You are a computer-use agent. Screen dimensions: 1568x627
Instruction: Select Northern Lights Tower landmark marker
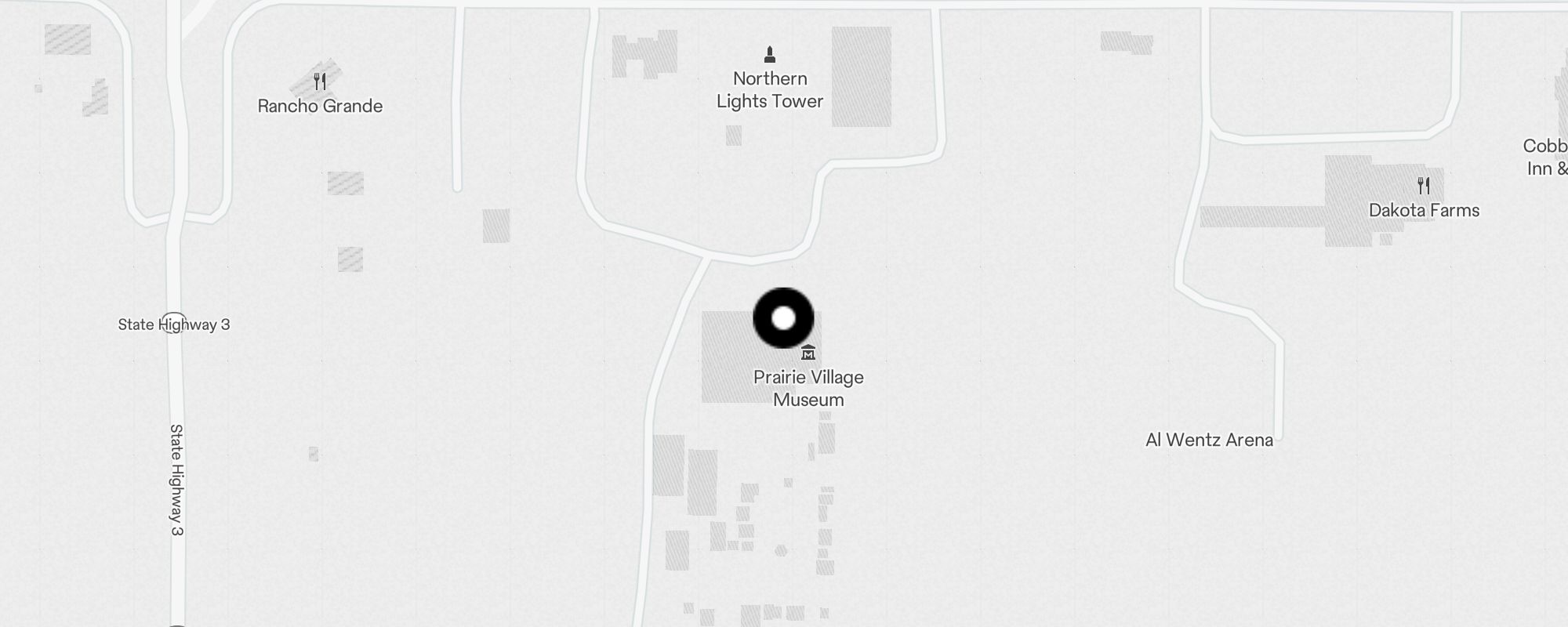[x=770, y=55]
